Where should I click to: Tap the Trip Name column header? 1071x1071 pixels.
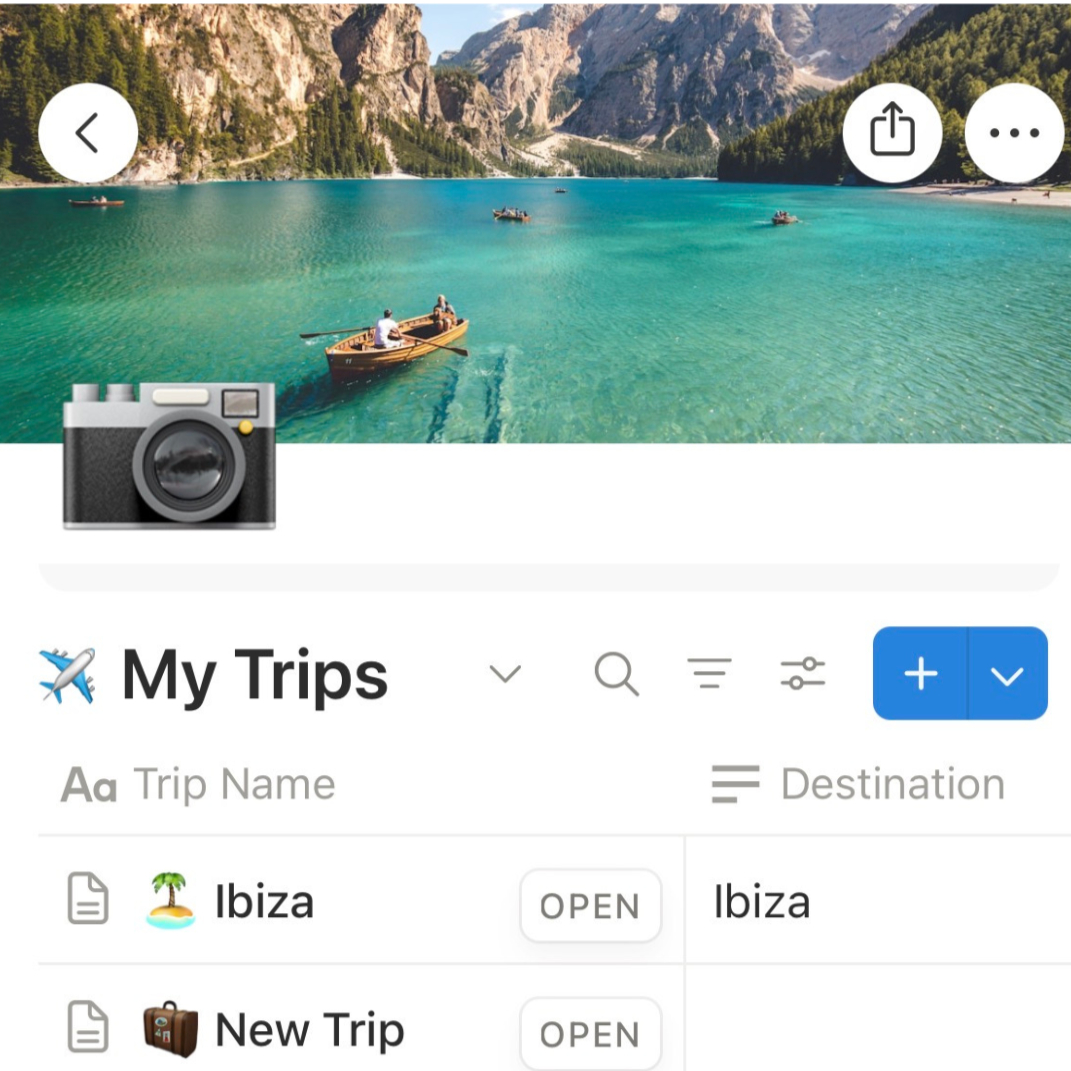click(198, 784)
